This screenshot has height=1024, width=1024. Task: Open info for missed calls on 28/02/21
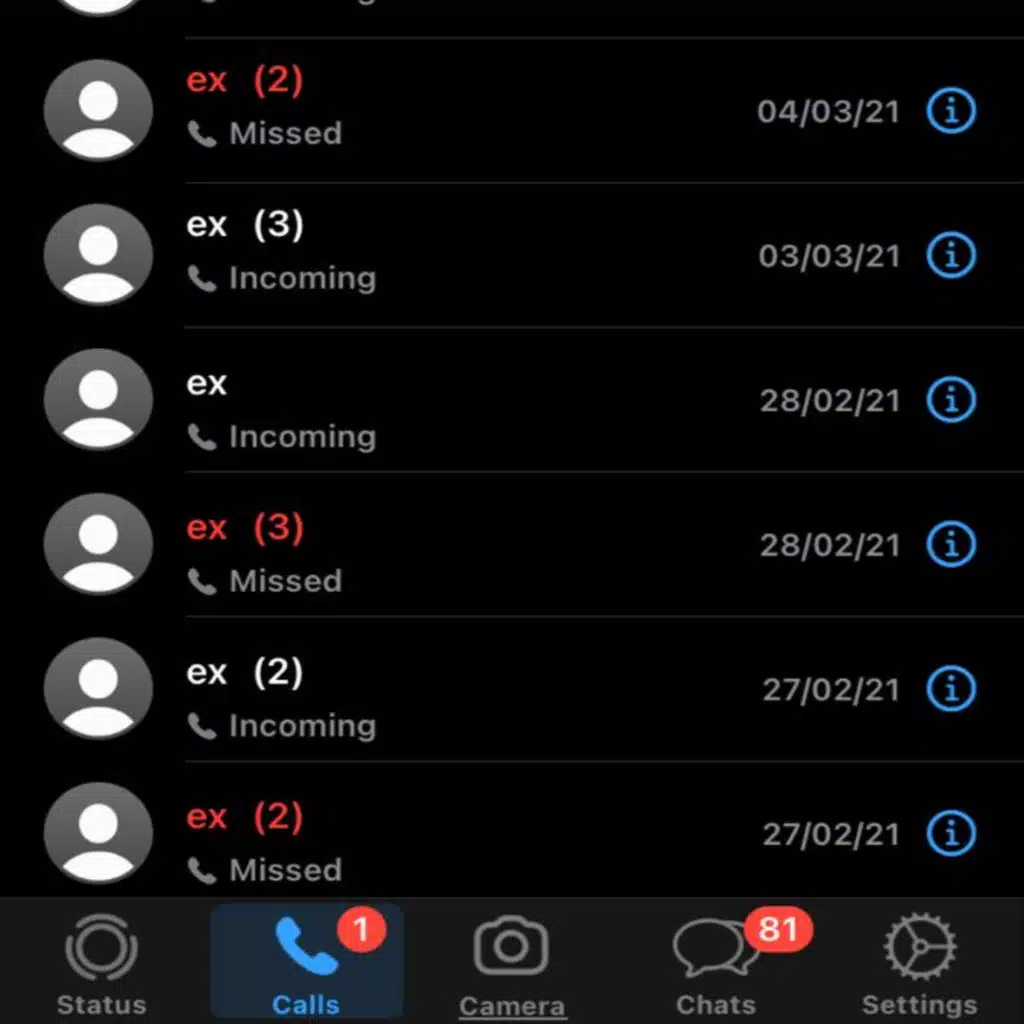click(950, 545)
